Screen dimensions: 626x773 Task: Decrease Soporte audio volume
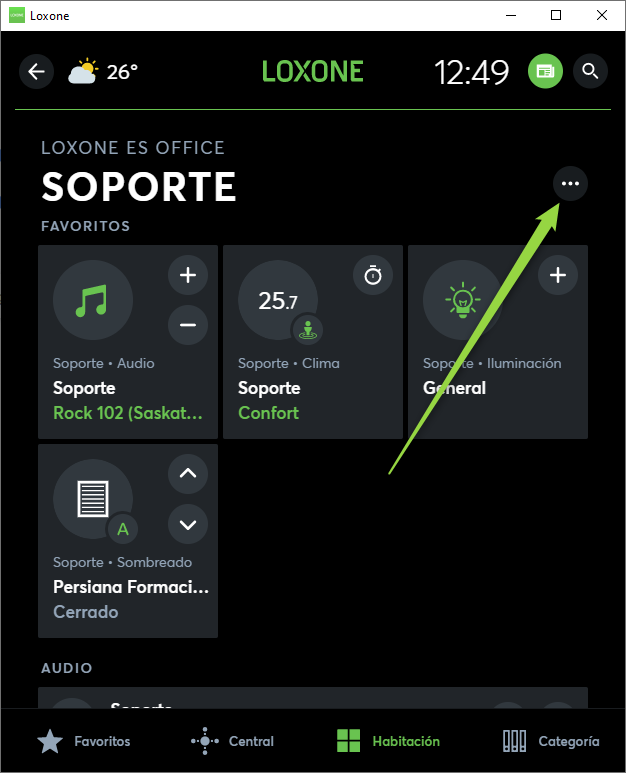pyautogui.click(x=188, y=324)
